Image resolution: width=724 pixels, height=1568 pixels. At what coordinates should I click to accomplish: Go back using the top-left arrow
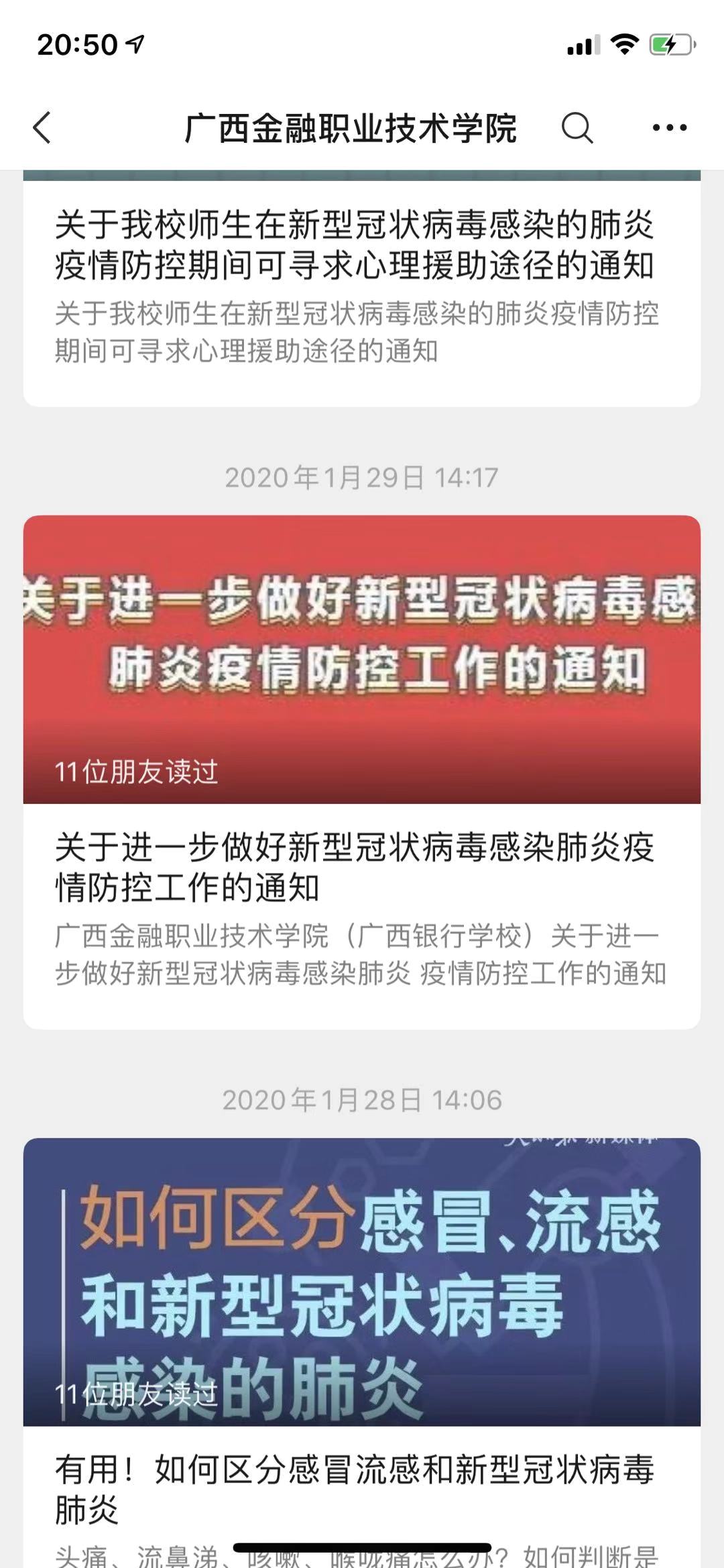(x=42, y=127)
